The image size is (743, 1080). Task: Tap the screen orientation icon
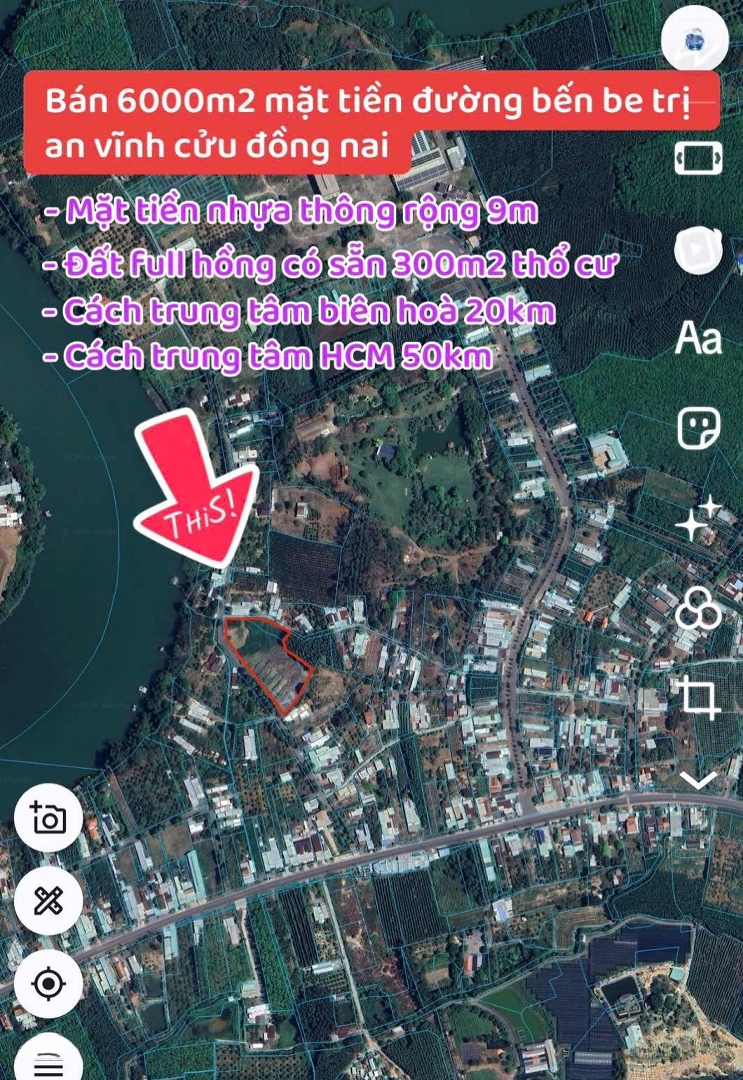pyautogui.click(x=698, y=159)
